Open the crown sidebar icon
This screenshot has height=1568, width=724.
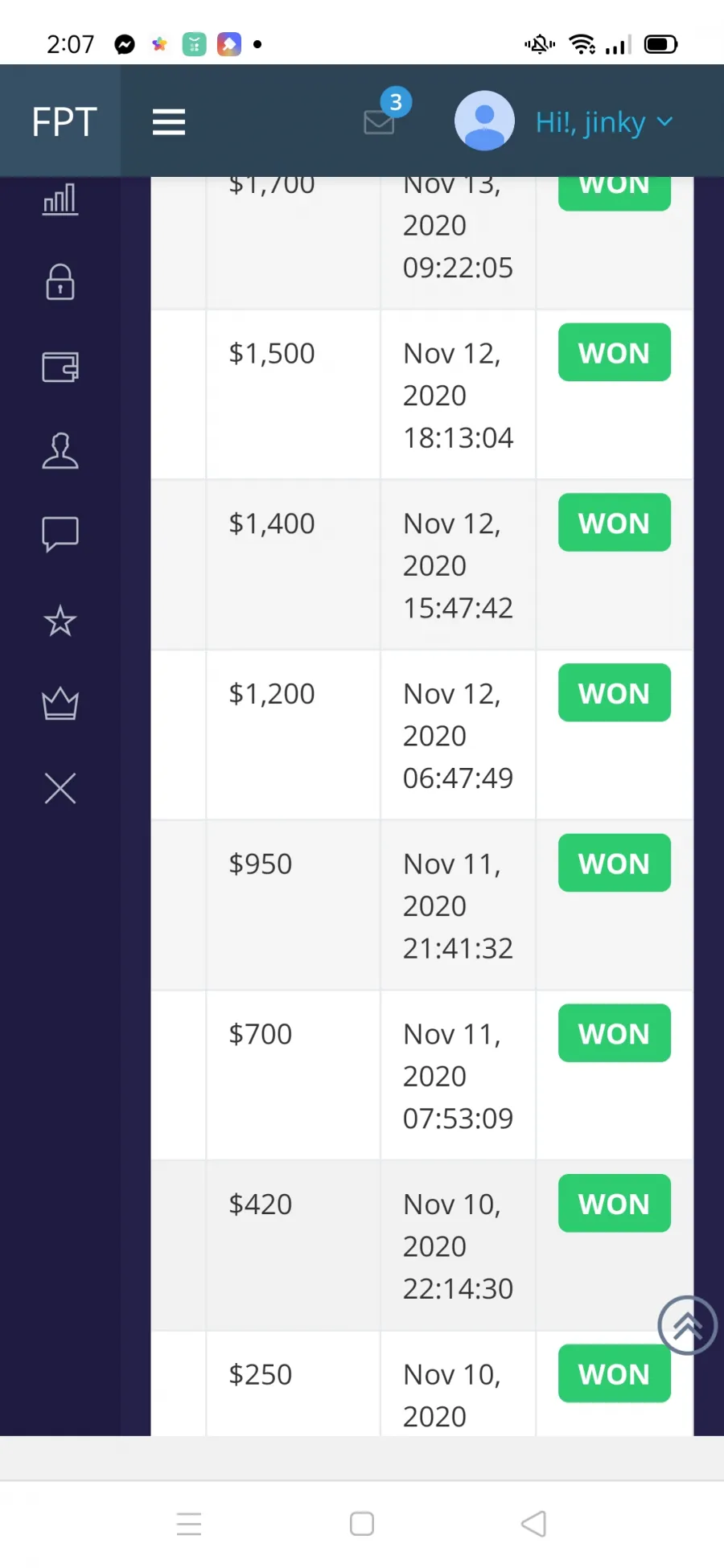click(x=60, y=704)
